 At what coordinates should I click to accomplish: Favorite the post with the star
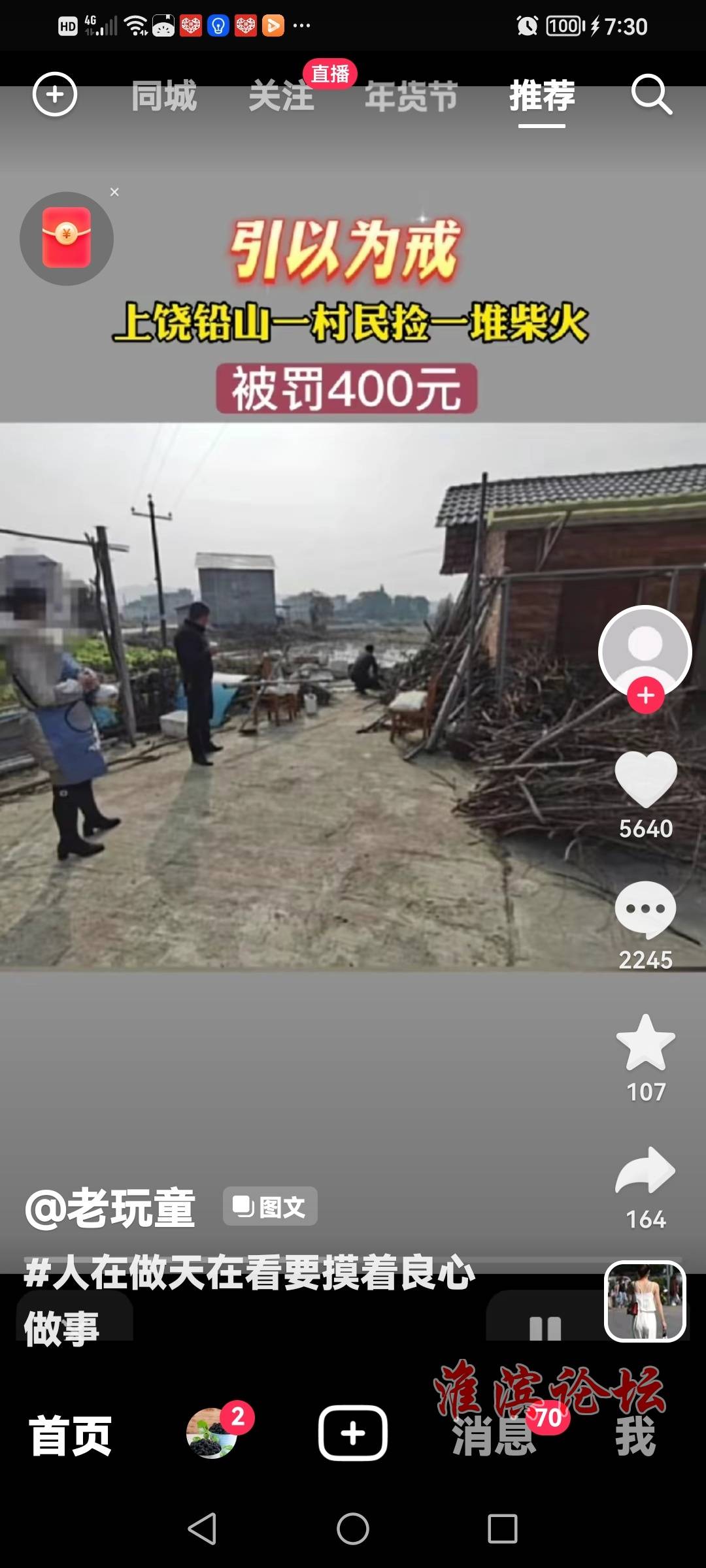point(645,1043)
